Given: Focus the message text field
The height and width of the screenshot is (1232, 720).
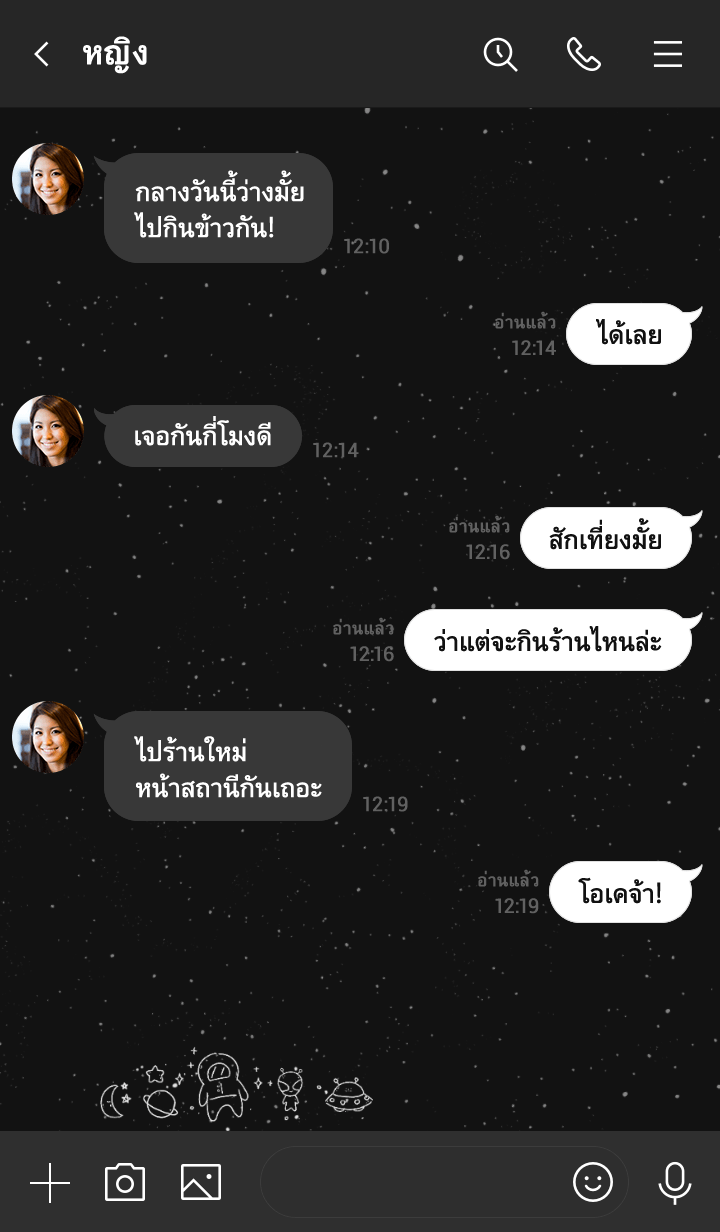Looking at the screenshot, I should tap(410, 1183).
